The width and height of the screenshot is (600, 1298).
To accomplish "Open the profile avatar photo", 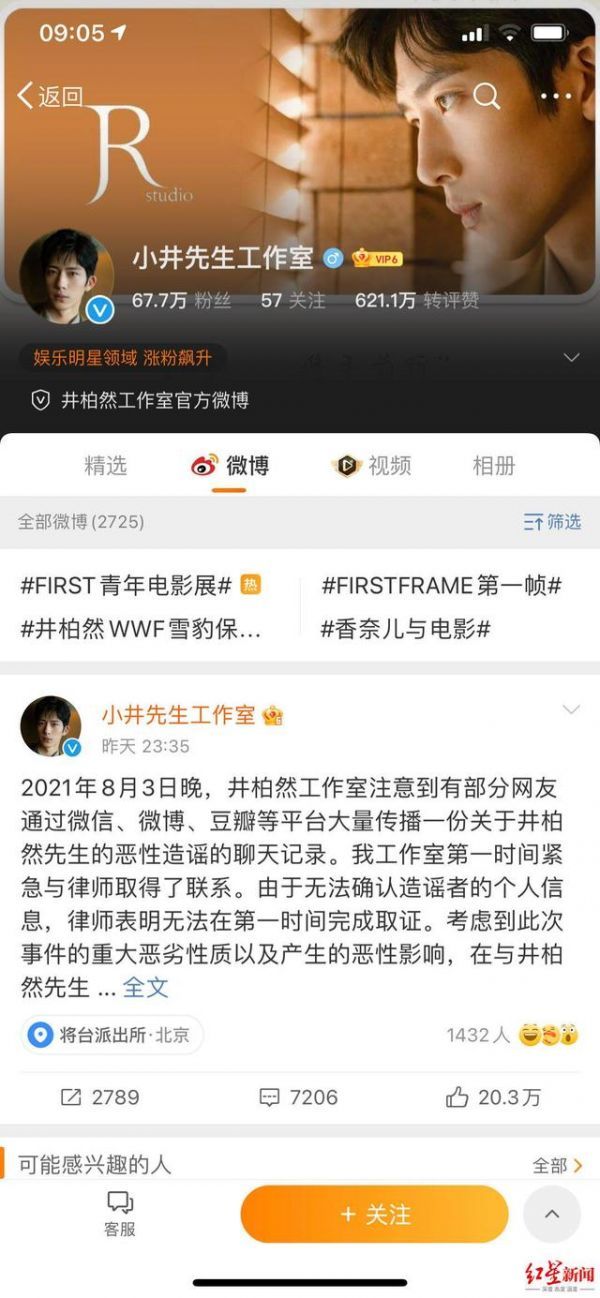I will click(x=66, y=277).
